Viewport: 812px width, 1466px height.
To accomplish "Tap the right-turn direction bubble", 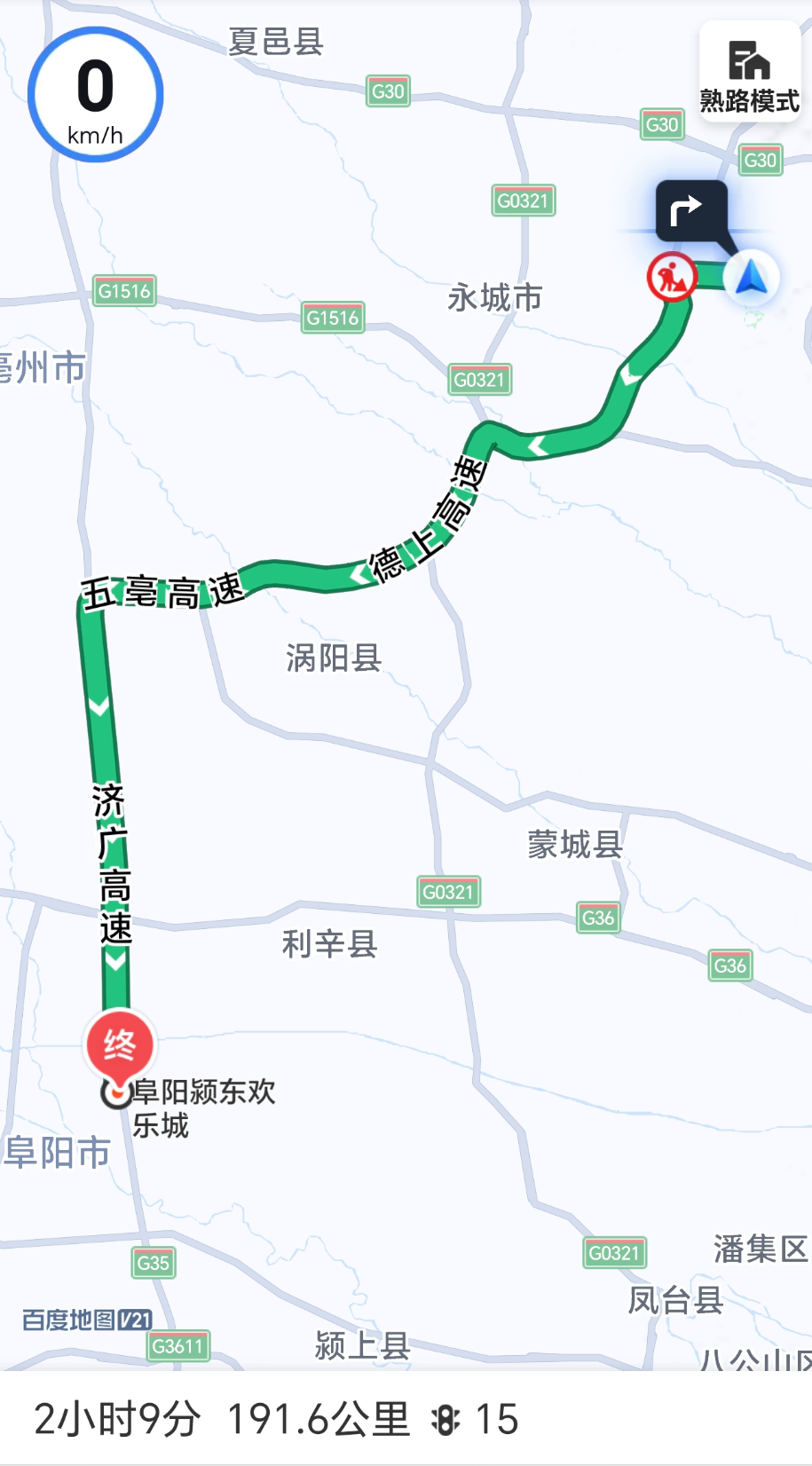I will click(690, 211).
